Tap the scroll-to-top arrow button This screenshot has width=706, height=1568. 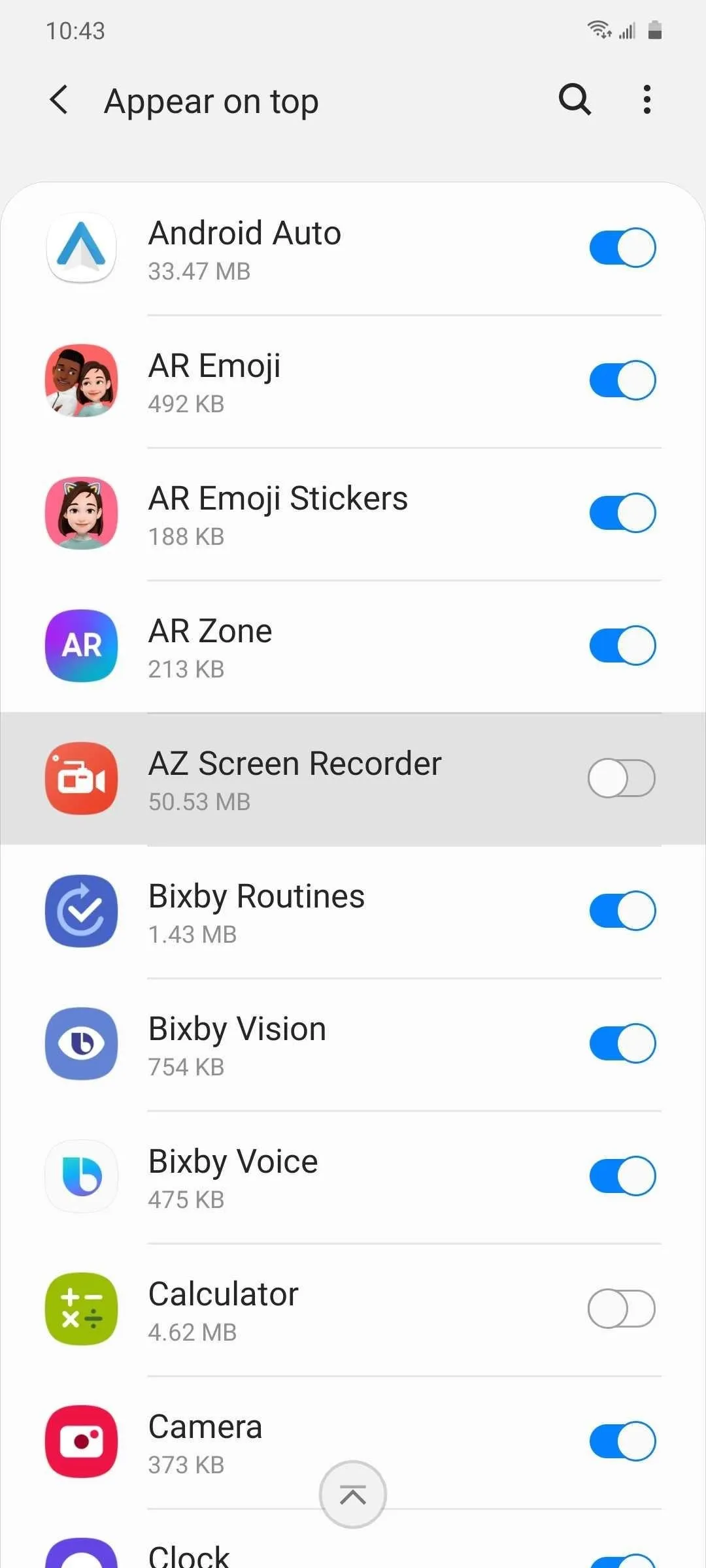(353, 1495)
